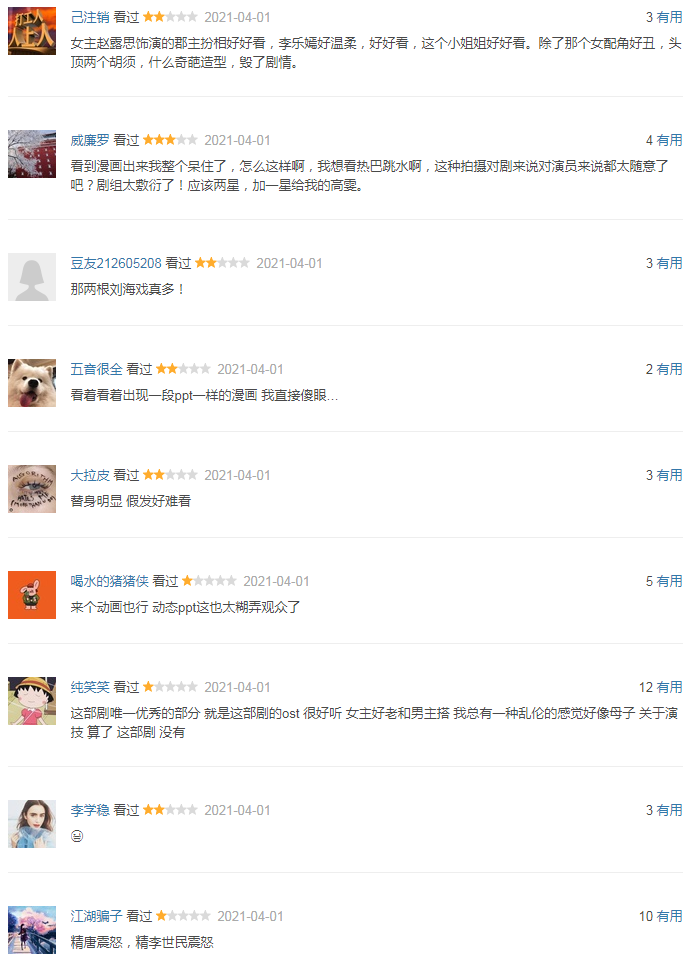Mark 豆友212605208's comment as useful
This screenshot has width=693, height=961.
(x=669, y=263)
